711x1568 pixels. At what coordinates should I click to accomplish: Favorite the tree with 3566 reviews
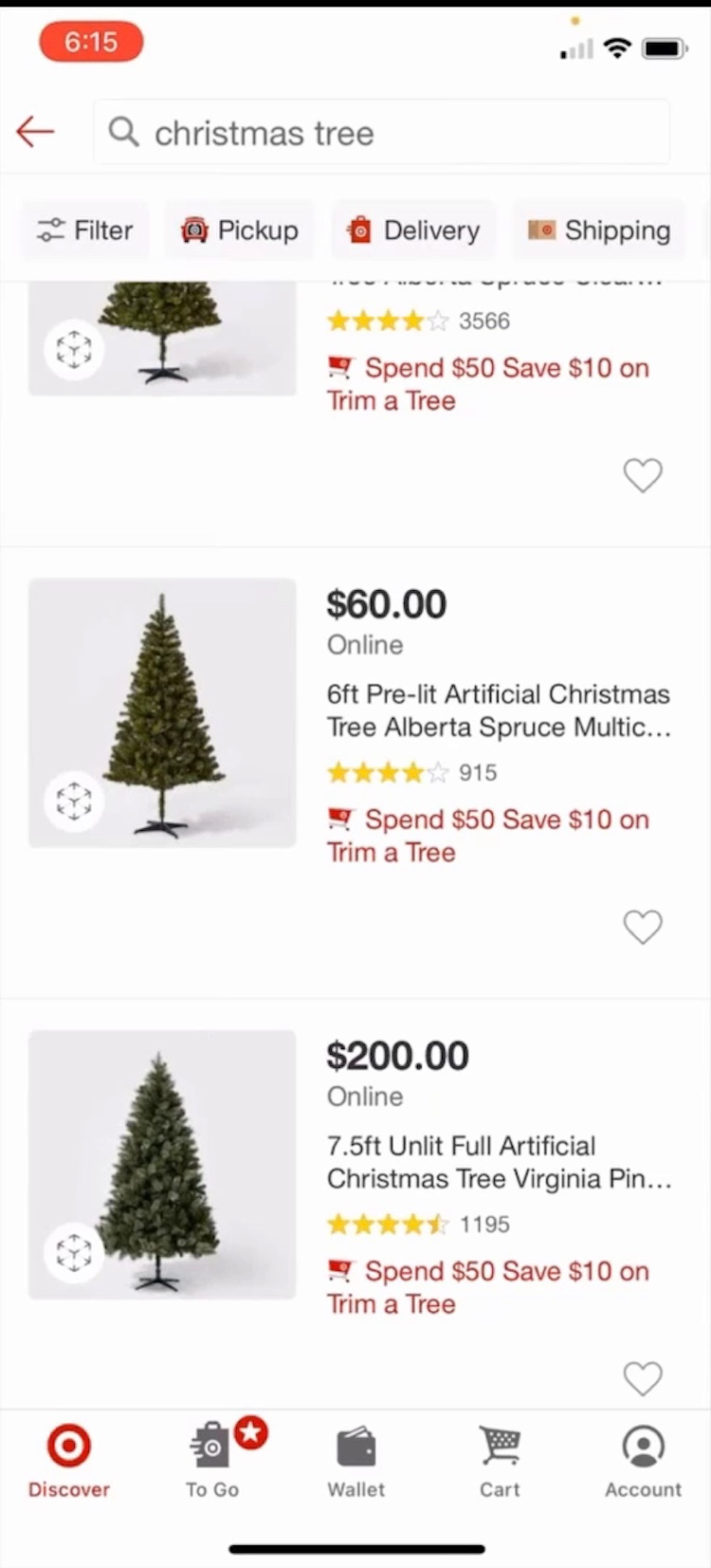(642, 475)
